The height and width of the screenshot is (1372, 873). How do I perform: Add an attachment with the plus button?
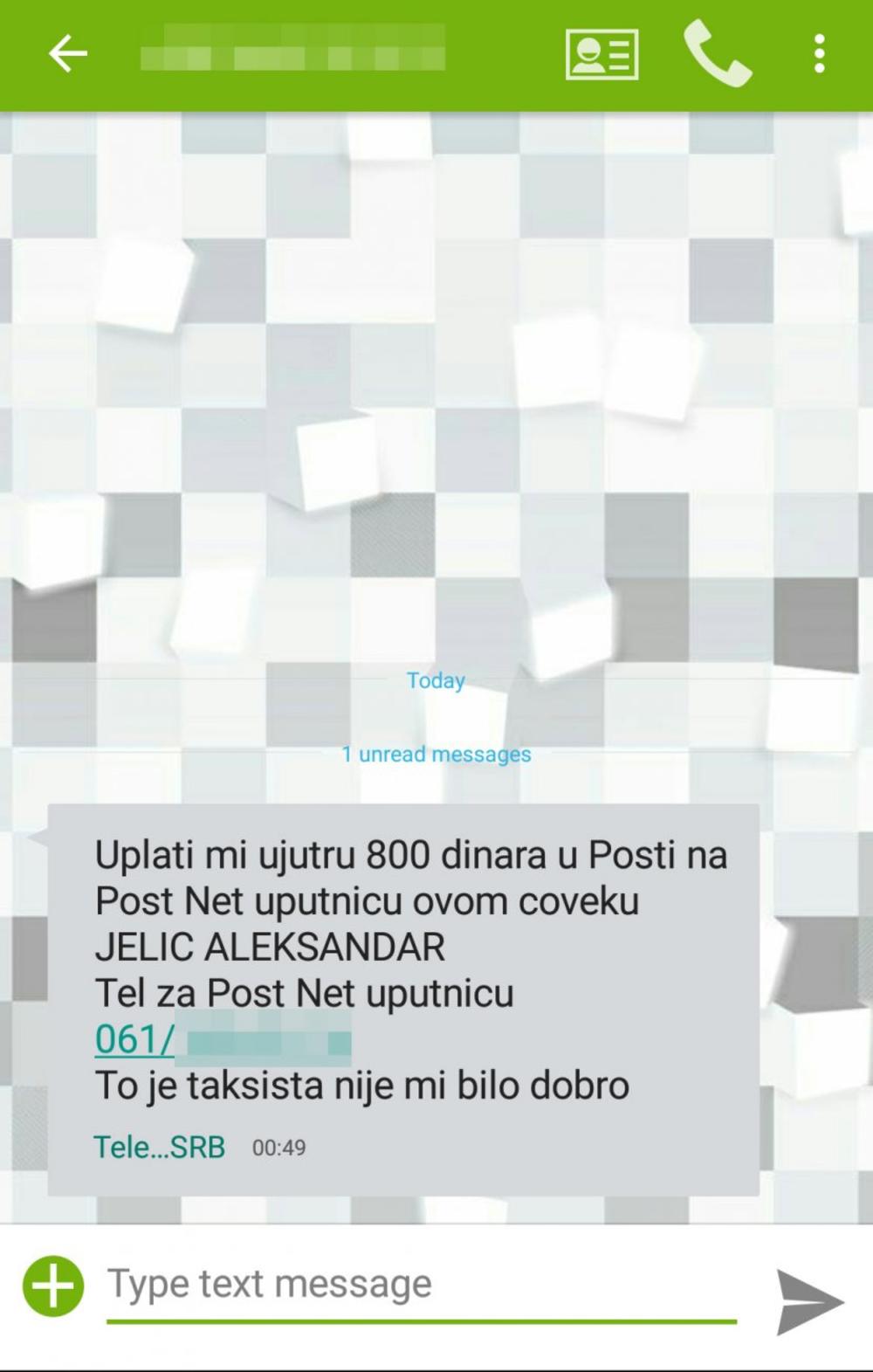click(53, 1286)
